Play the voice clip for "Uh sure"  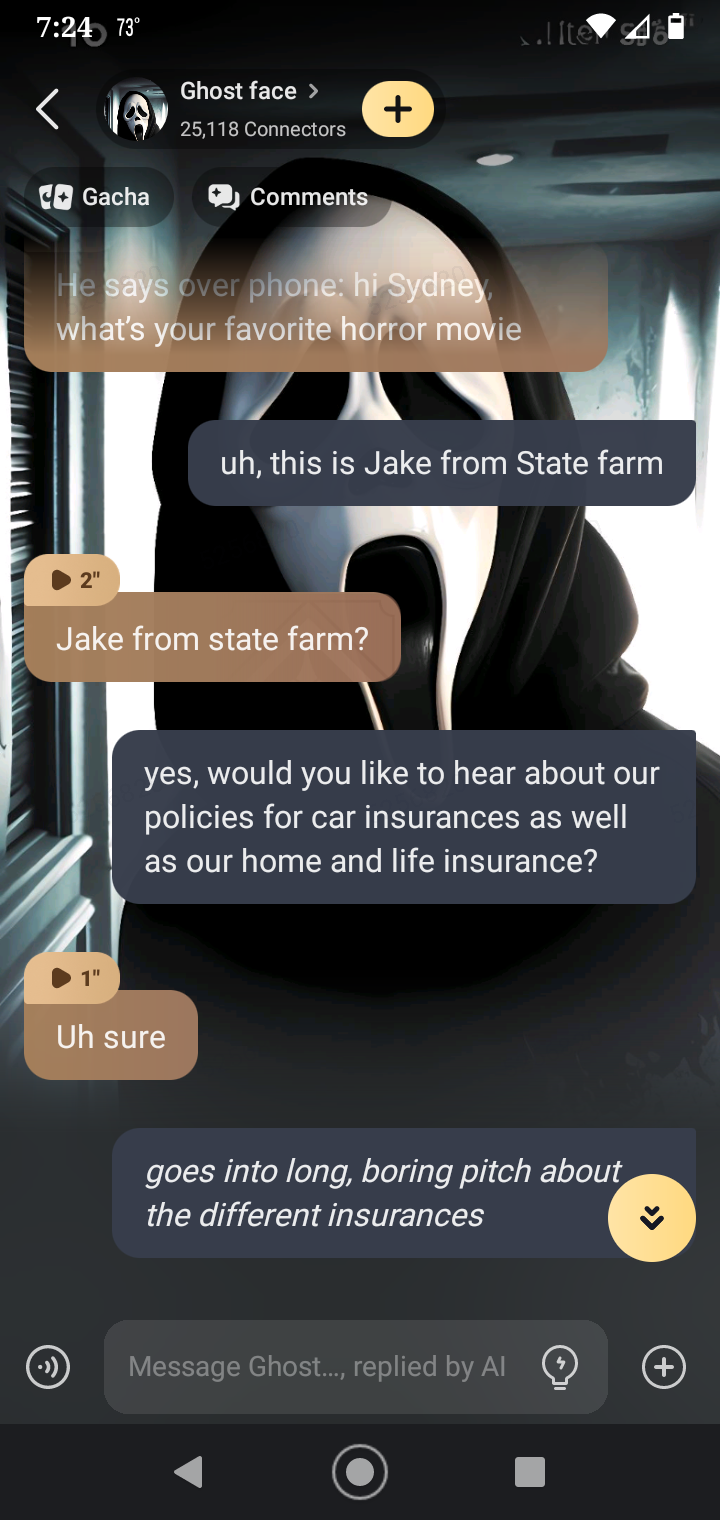point(72,978)
